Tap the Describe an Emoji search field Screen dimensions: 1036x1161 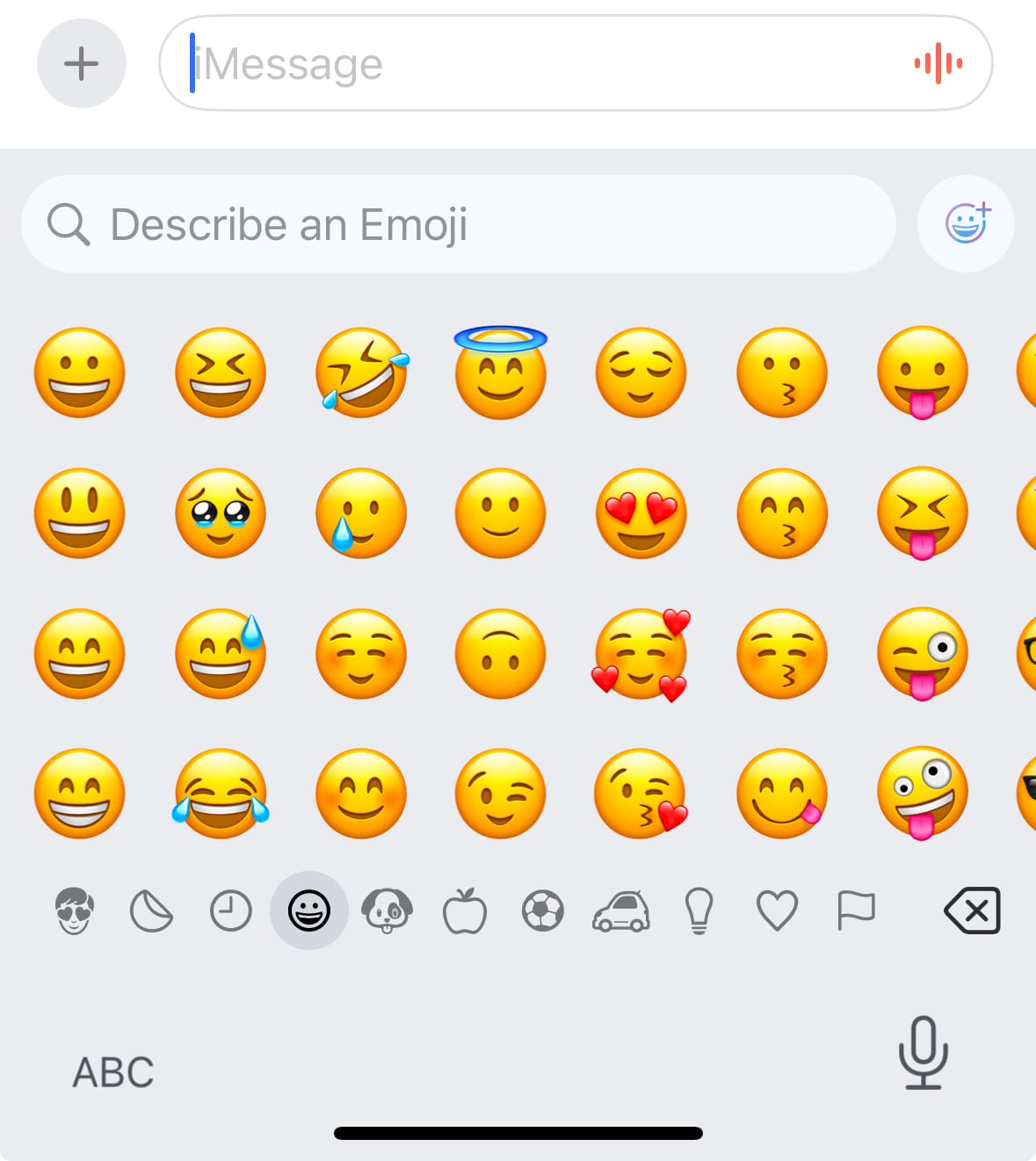tap(457, 224)
